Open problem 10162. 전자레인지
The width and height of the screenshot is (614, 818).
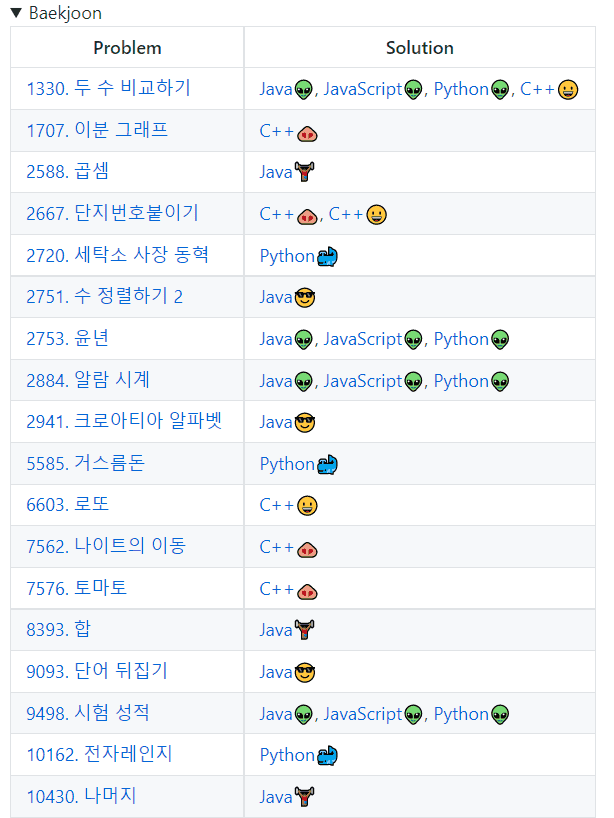[99, 755]
